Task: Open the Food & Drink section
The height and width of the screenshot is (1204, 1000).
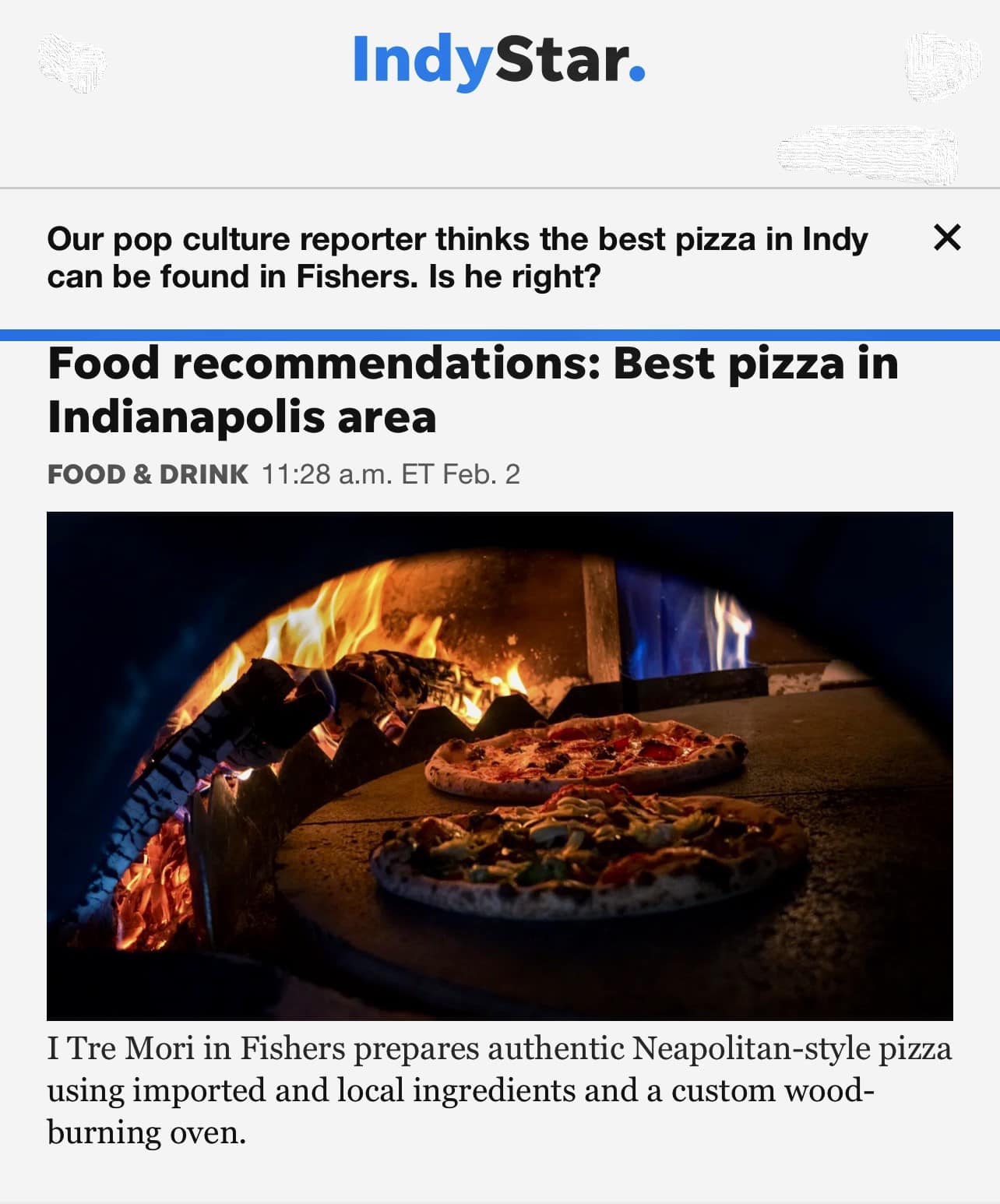Action: tap(147, 474)
